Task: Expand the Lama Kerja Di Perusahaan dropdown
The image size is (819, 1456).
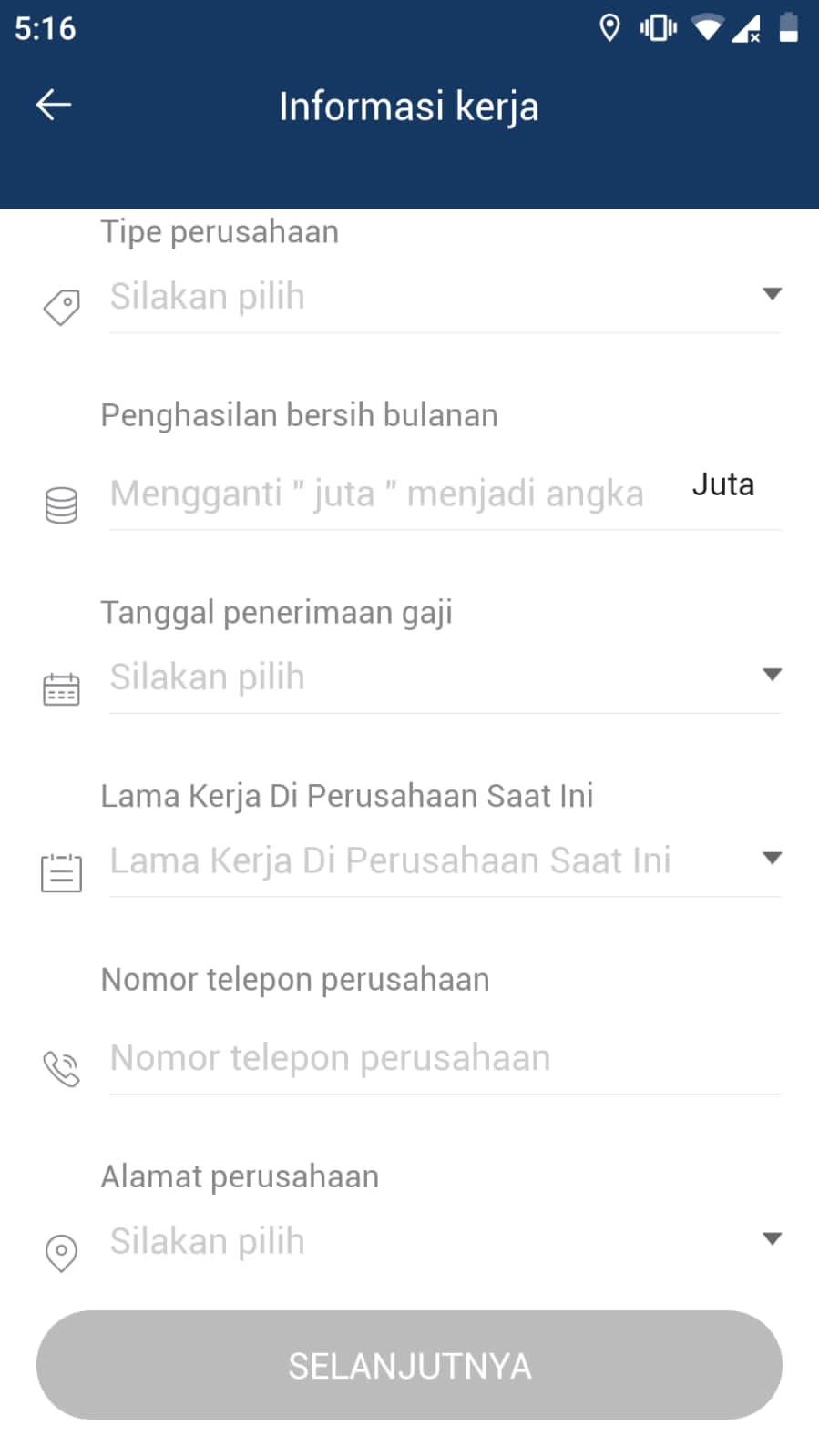Action: coord(444,860)
